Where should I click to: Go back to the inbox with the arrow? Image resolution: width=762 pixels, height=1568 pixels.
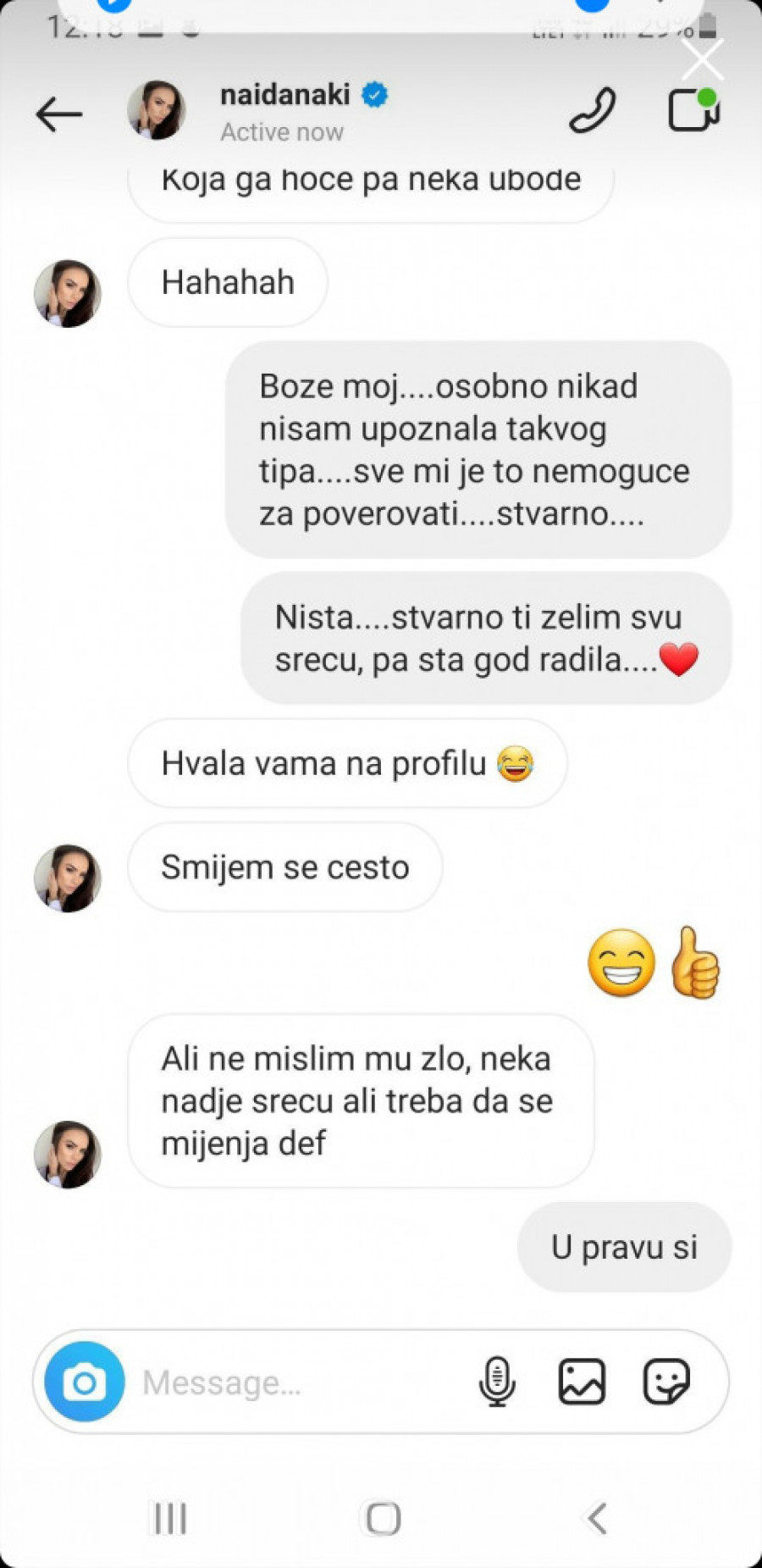(x=59, y=114)
